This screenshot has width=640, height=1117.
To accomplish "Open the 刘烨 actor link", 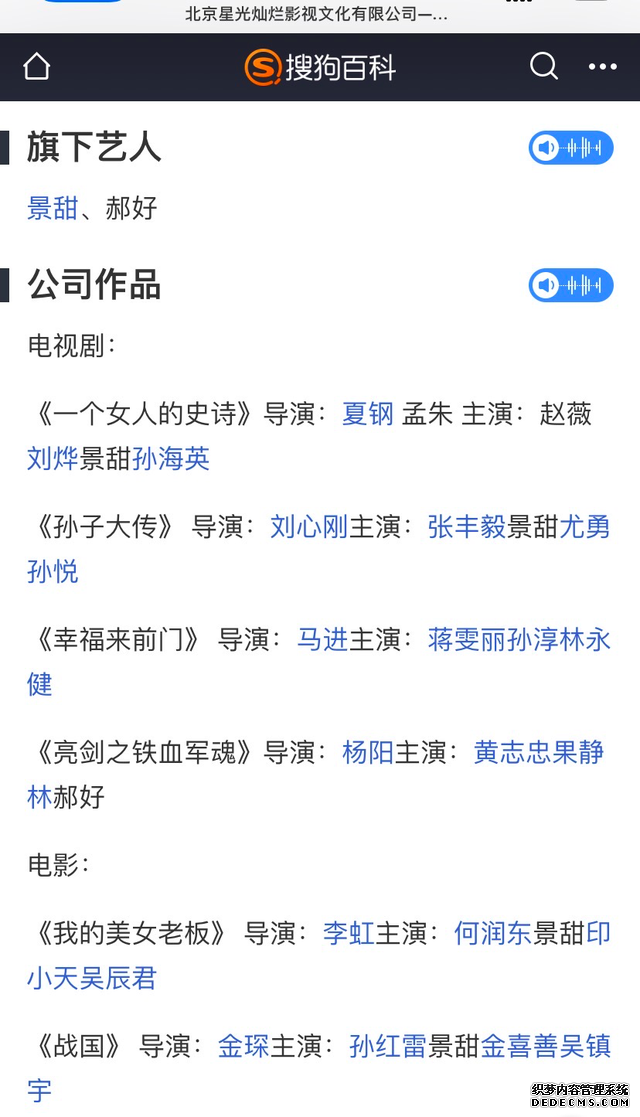I will click(x=53, y=459).
